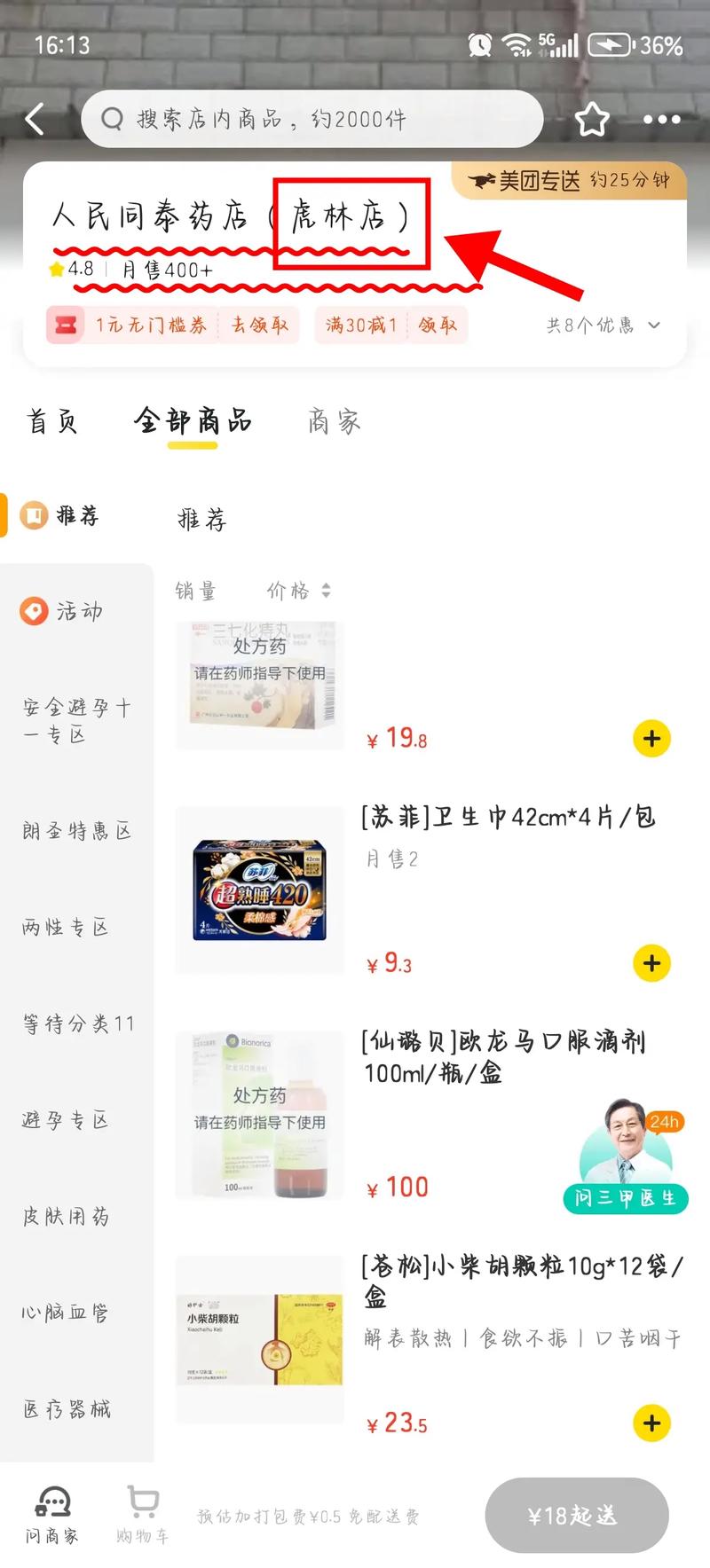The height and width of the screenshot is (1568, 710).
Task: Tap the 推荐 orange sidebar icon
Action: point(35,516)
